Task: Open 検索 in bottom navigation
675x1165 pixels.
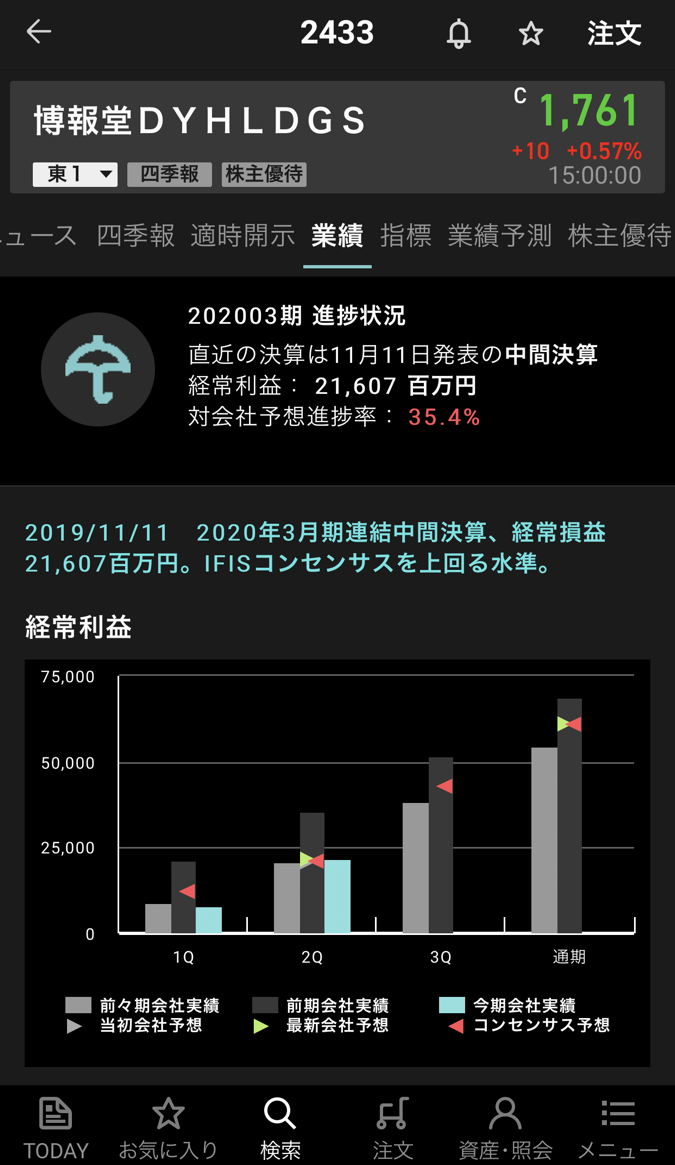Action: click(x=280, y=1127)
